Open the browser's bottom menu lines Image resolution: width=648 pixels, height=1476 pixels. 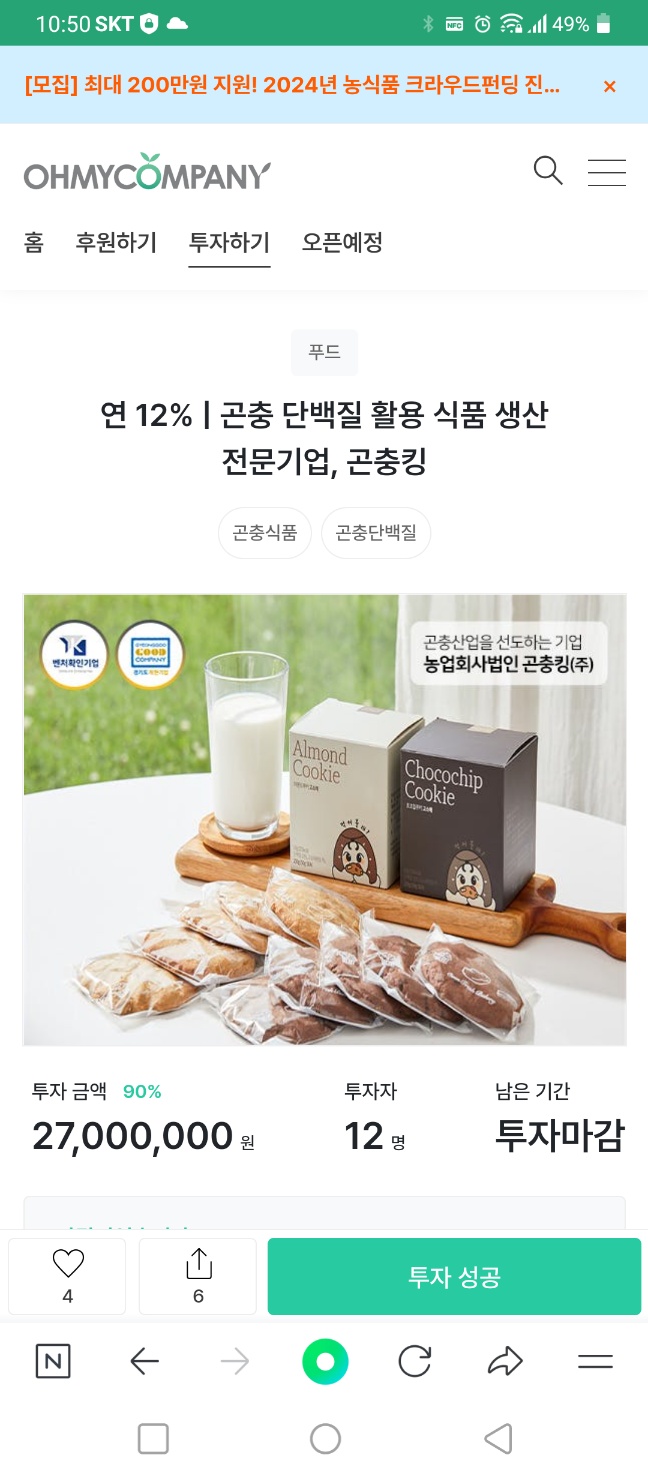point(595,1361)
